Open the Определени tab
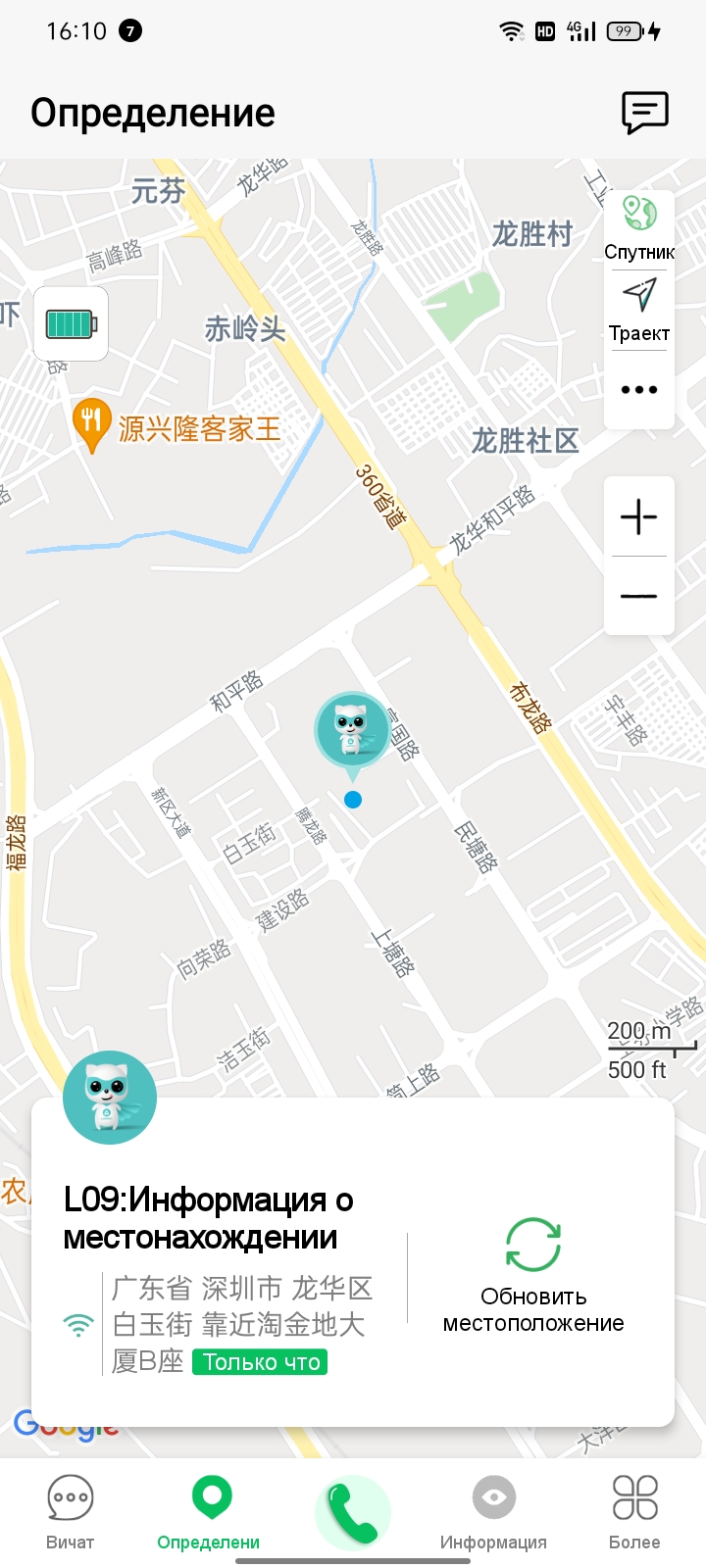The image size is (706, 1568). tap(210, 1511)
